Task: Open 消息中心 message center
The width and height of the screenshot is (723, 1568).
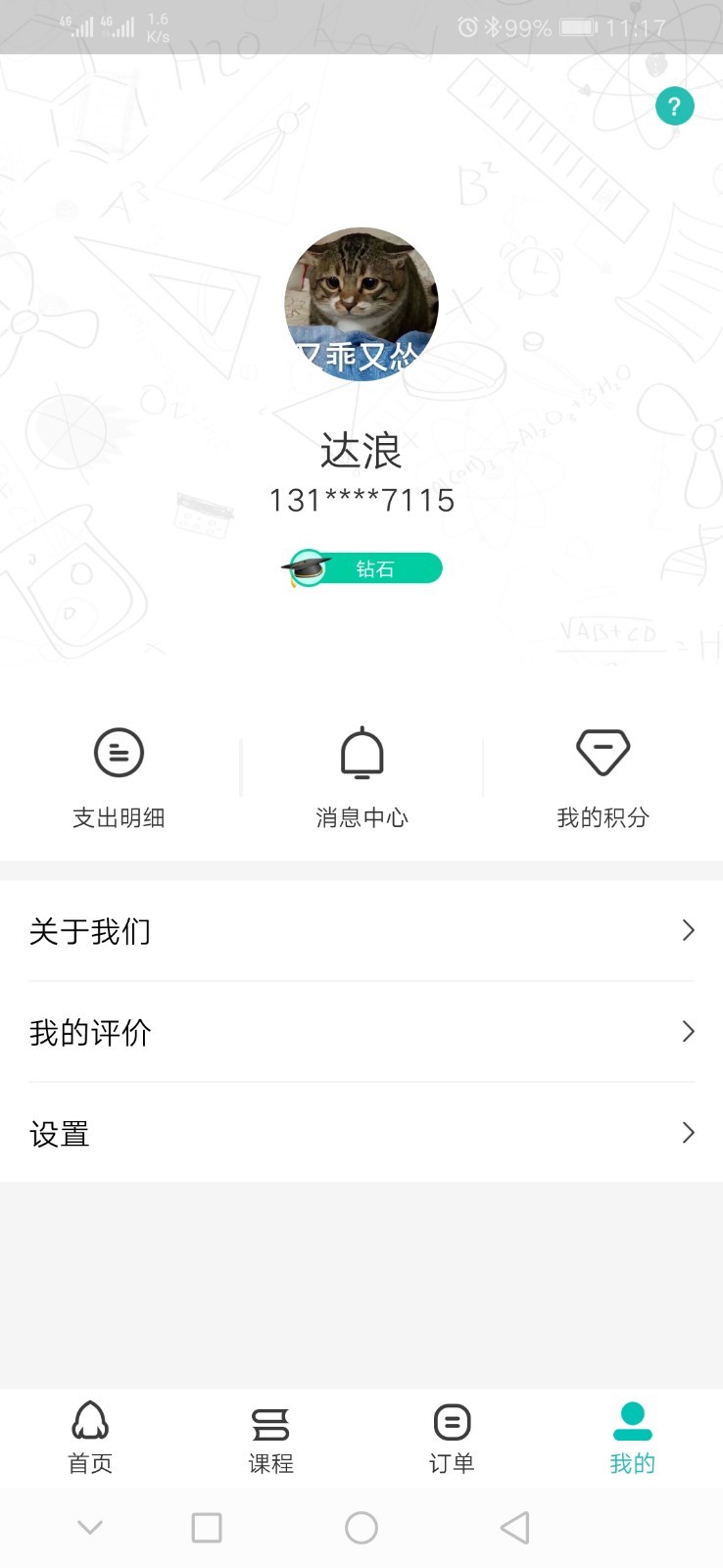Action: pyautogui.click(x=361, y=777)
